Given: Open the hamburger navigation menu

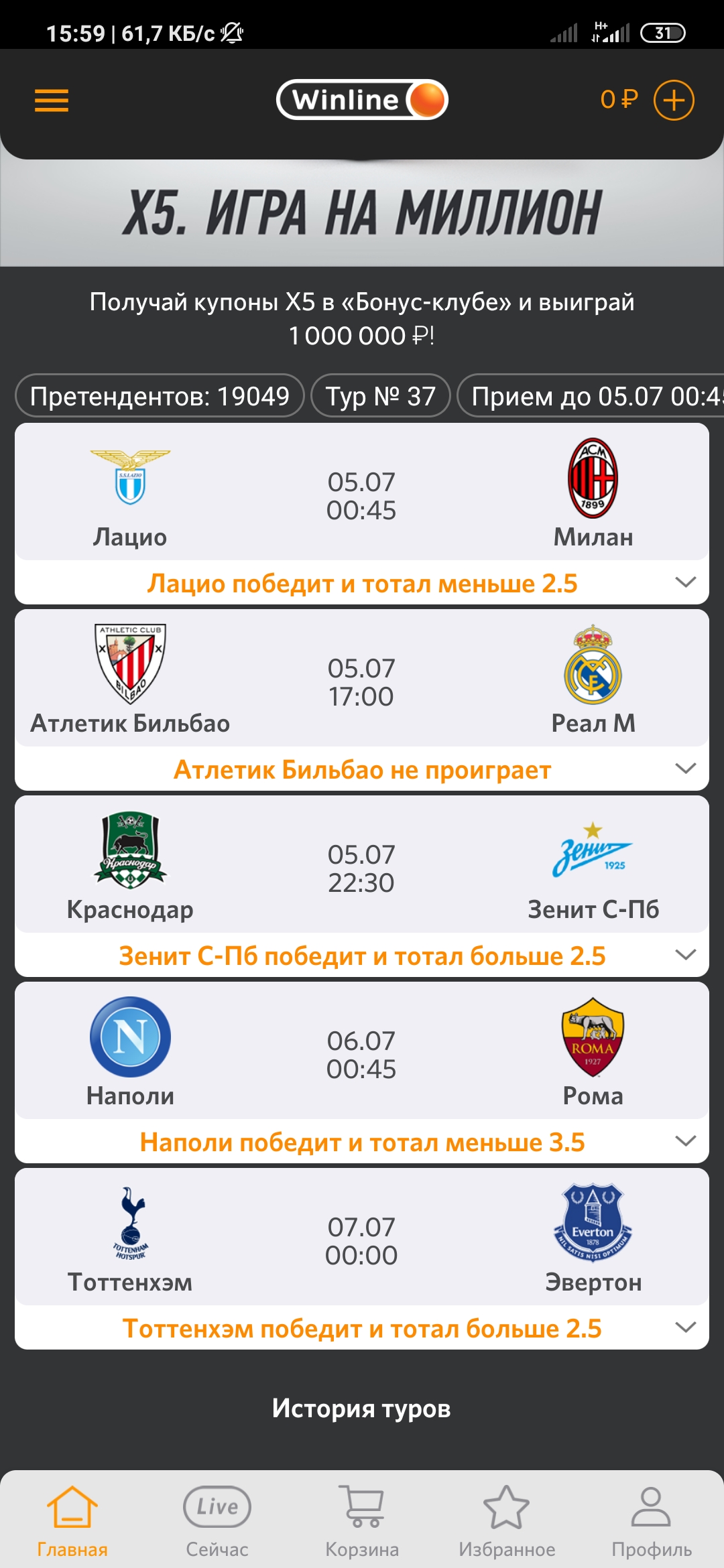Looking at the screenshot, I should (x=50, y=101).
